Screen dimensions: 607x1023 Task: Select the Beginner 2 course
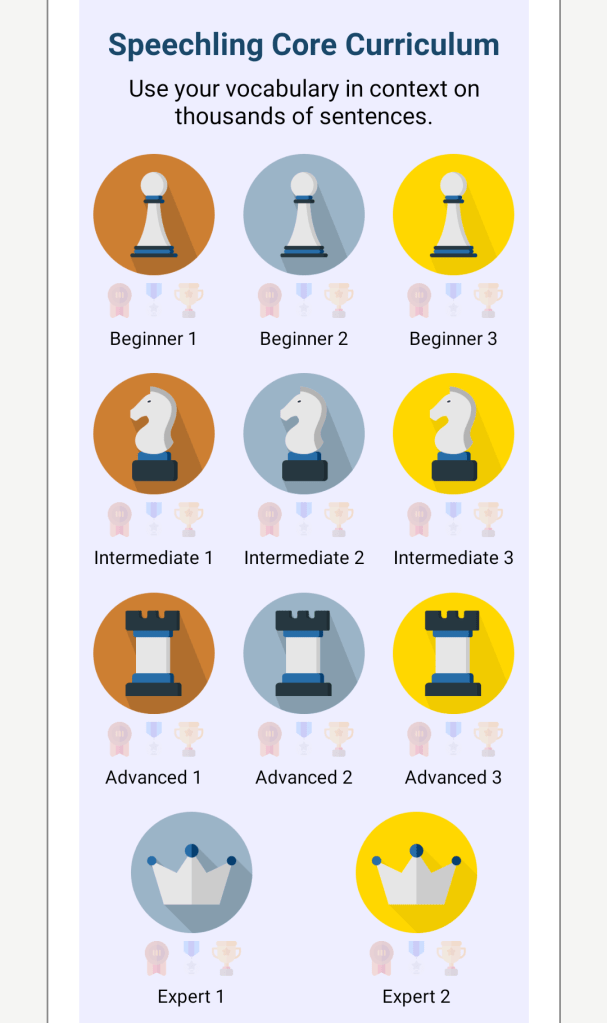tap(303, 215)
